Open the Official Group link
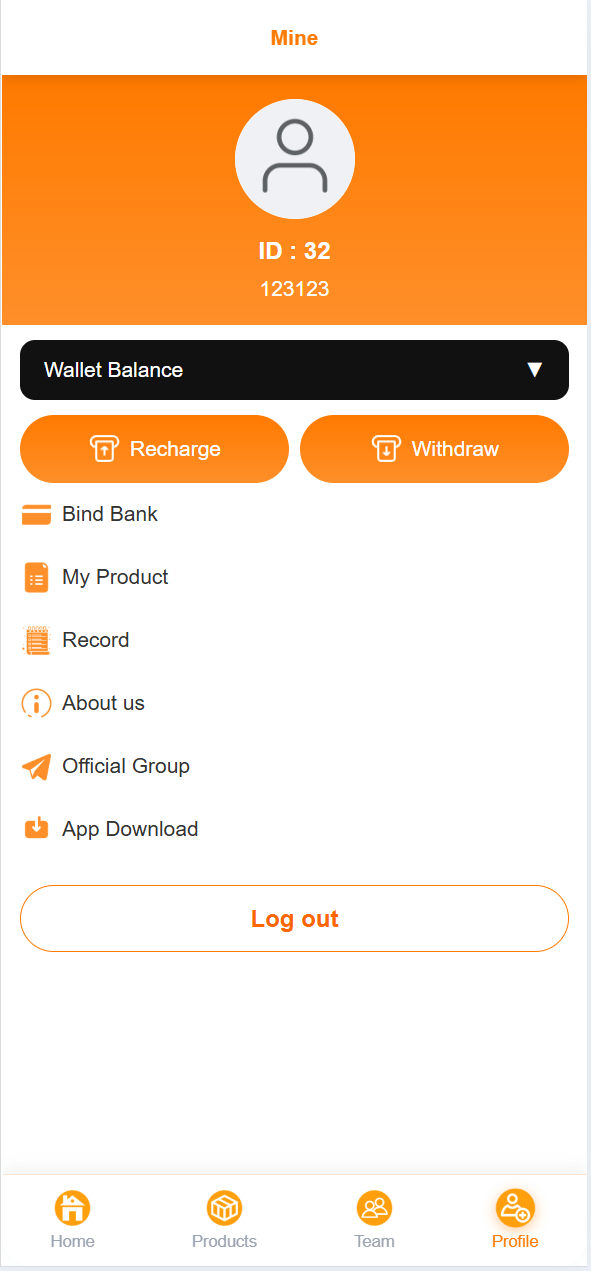Screen dimensions: 591x1271 [x=294, y=766]
